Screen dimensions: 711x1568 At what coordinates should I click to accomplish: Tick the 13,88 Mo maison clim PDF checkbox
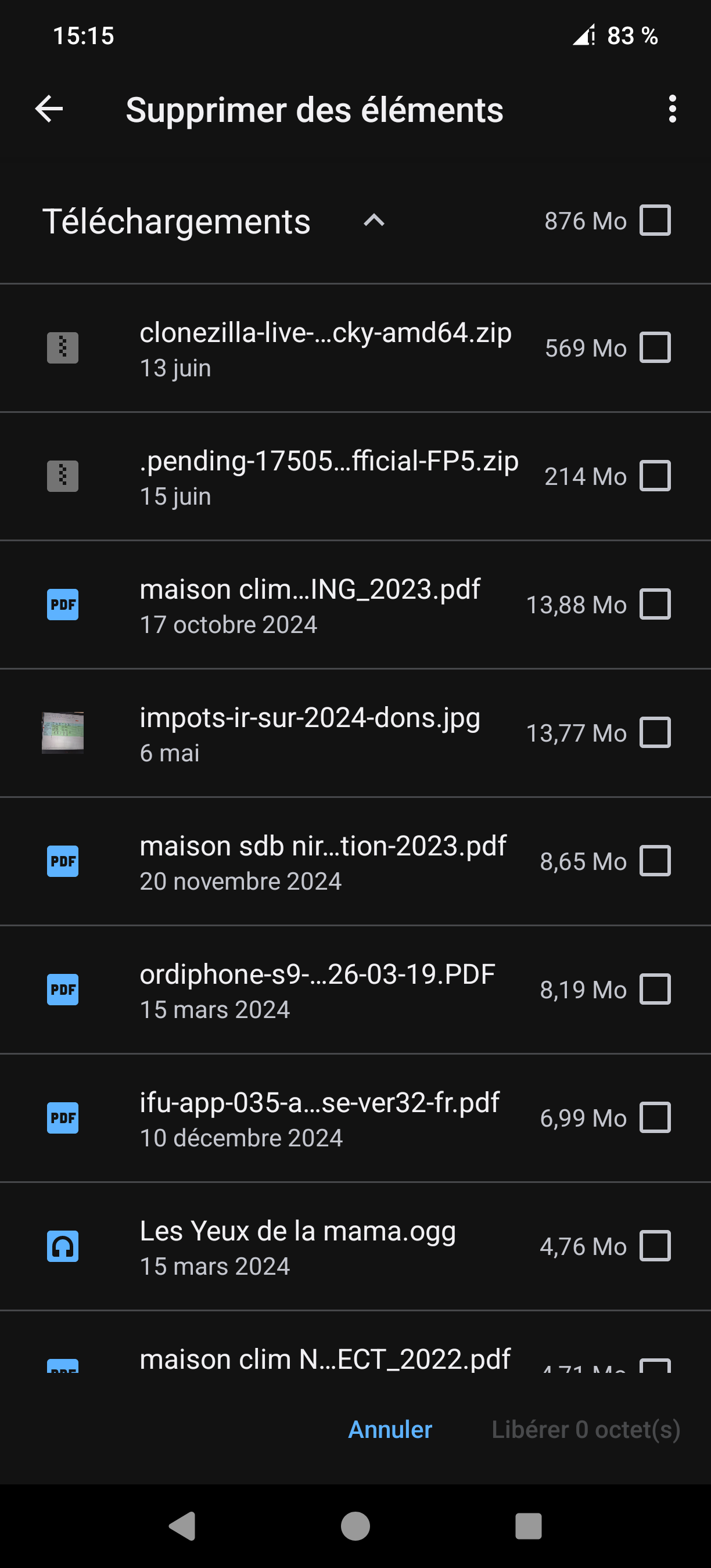(655, 605)
